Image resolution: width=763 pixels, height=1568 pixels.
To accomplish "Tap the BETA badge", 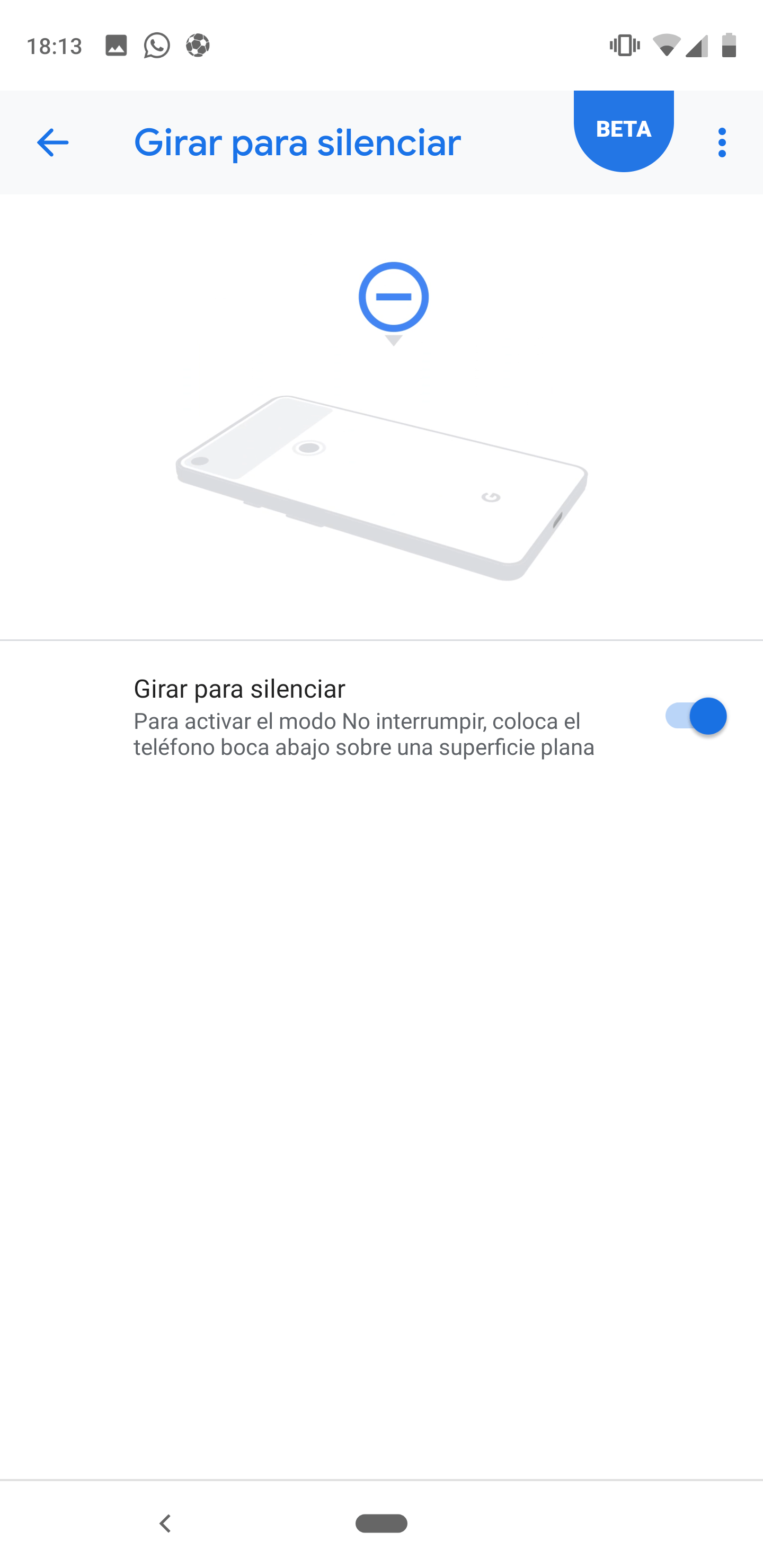I will click(623, 130).
